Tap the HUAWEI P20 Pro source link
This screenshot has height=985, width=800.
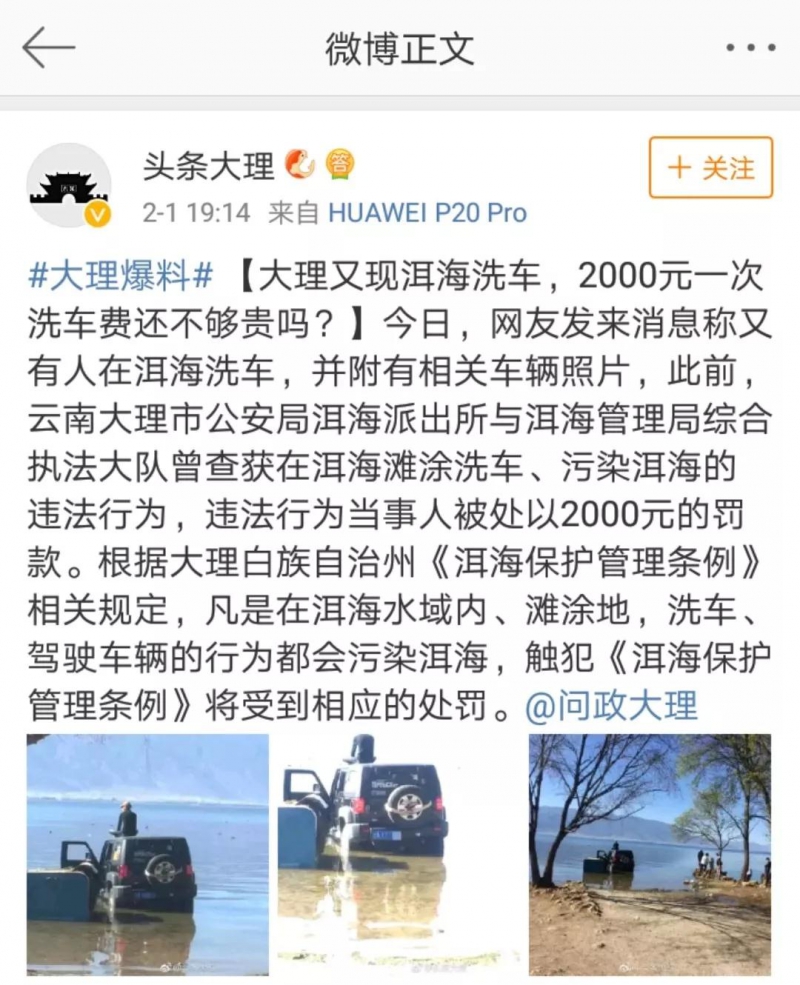point(427,213)
